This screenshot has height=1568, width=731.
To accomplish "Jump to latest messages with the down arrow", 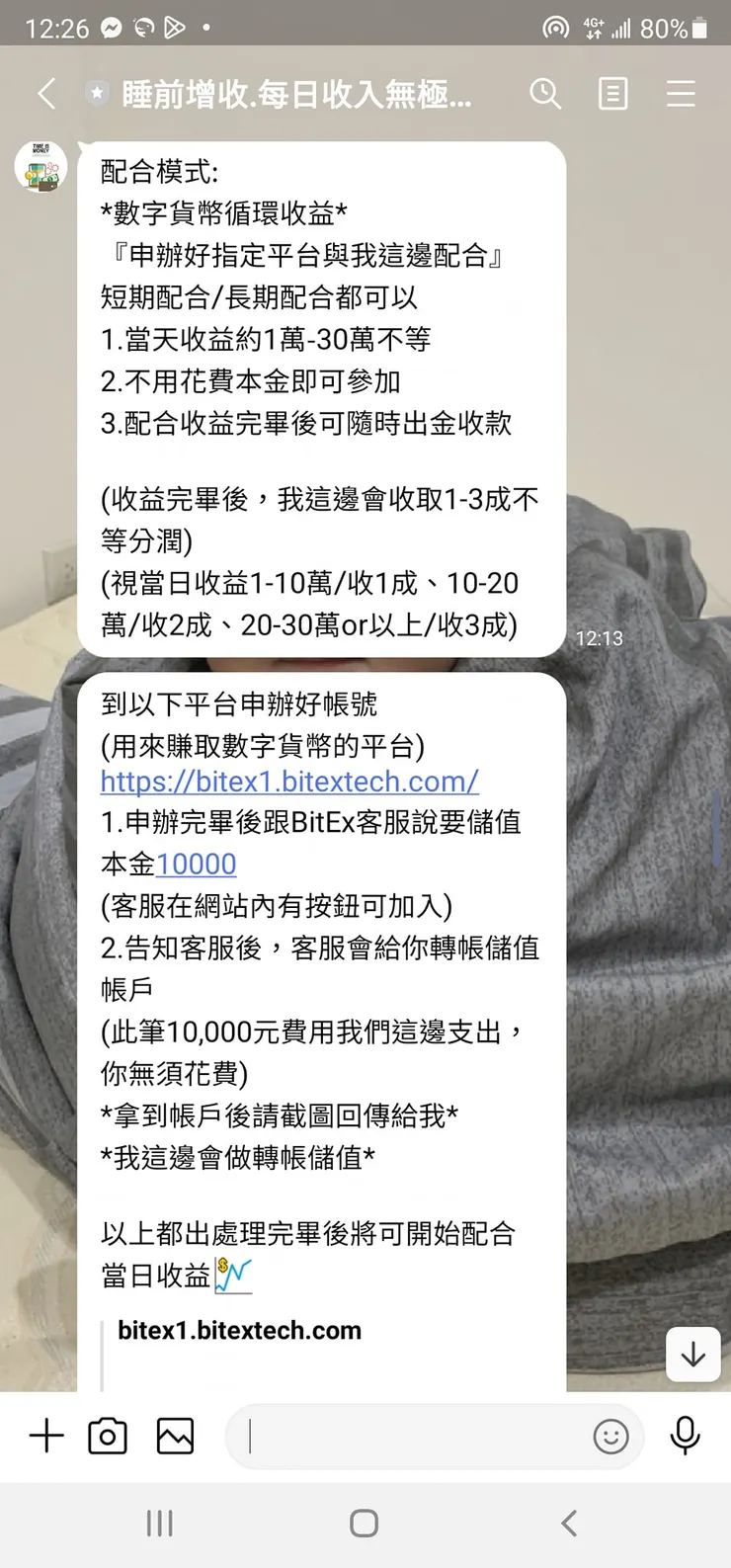I will pos(692,1355).
